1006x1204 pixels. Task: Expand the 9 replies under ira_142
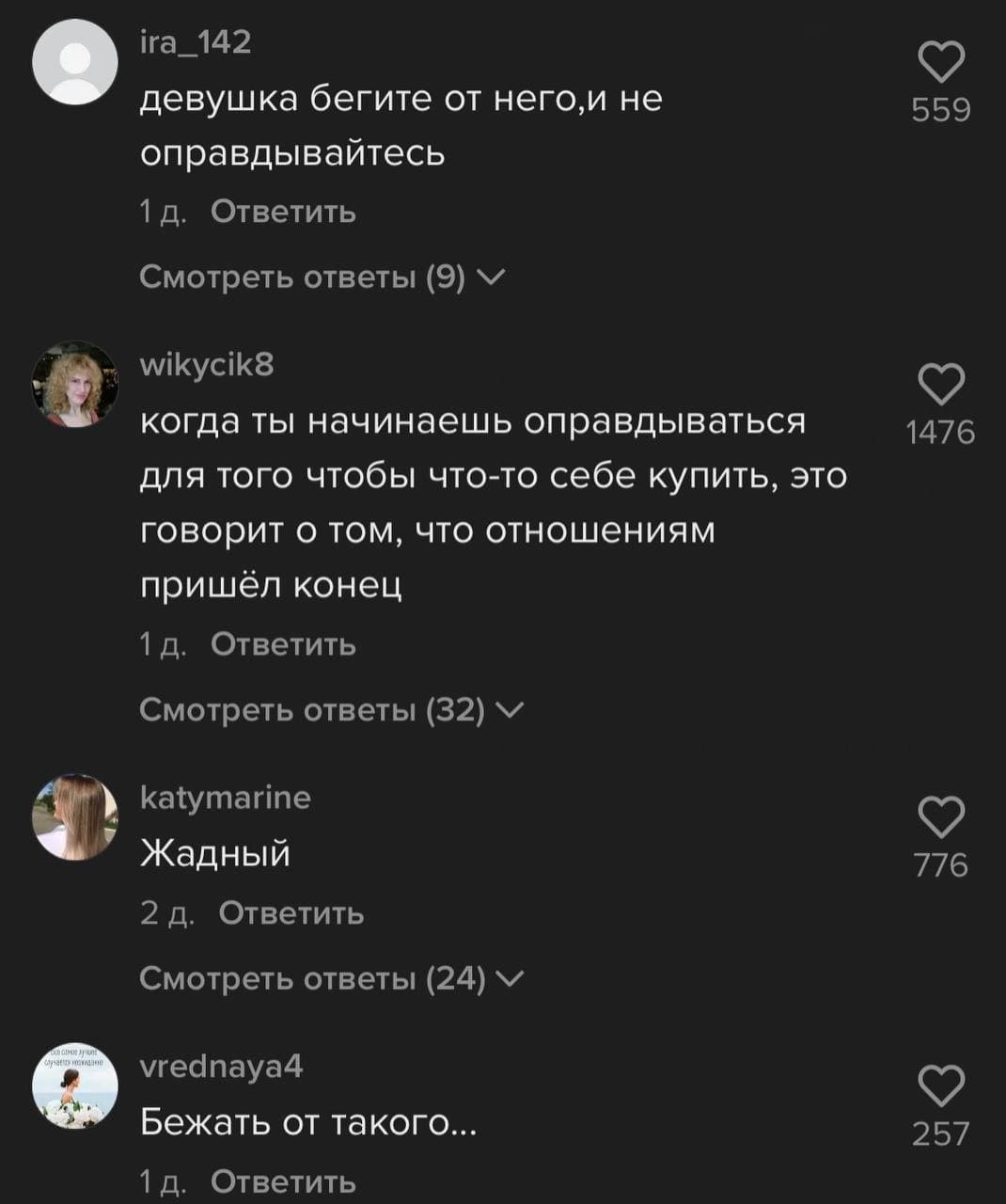click(x=322, y=277)
